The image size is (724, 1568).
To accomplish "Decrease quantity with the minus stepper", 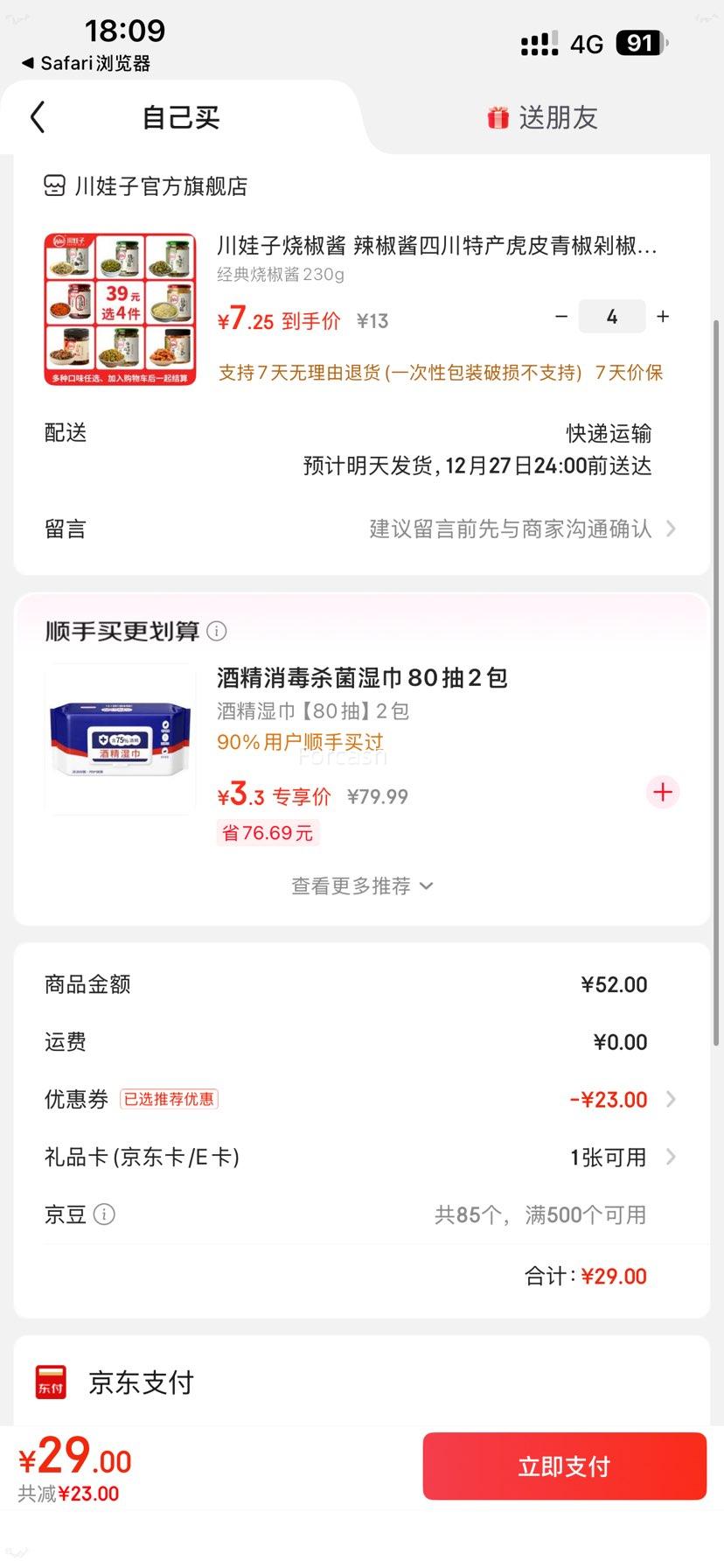I will point(561,317).
